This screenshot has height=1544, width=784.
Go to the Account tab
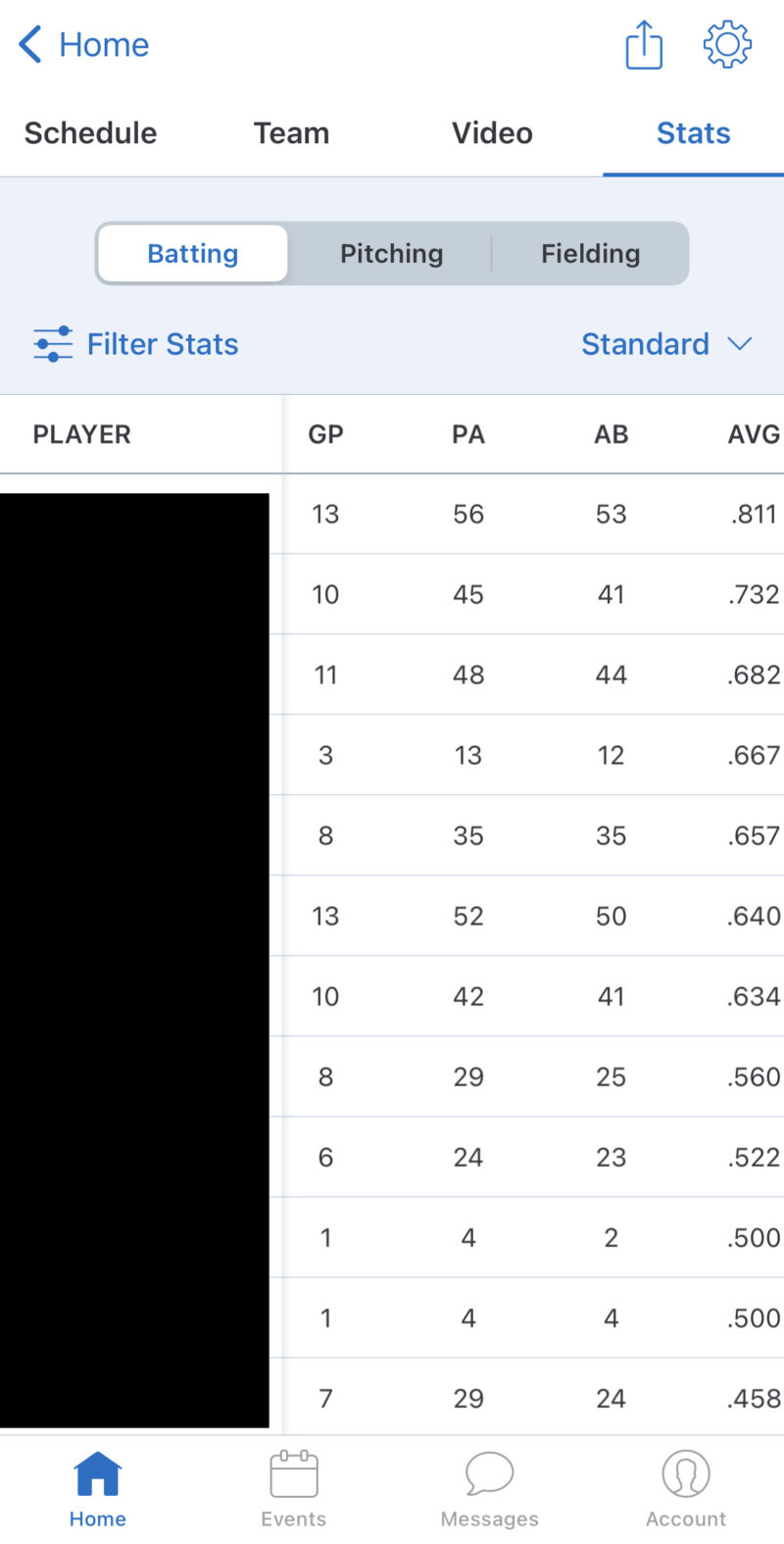click(686, 1489)
